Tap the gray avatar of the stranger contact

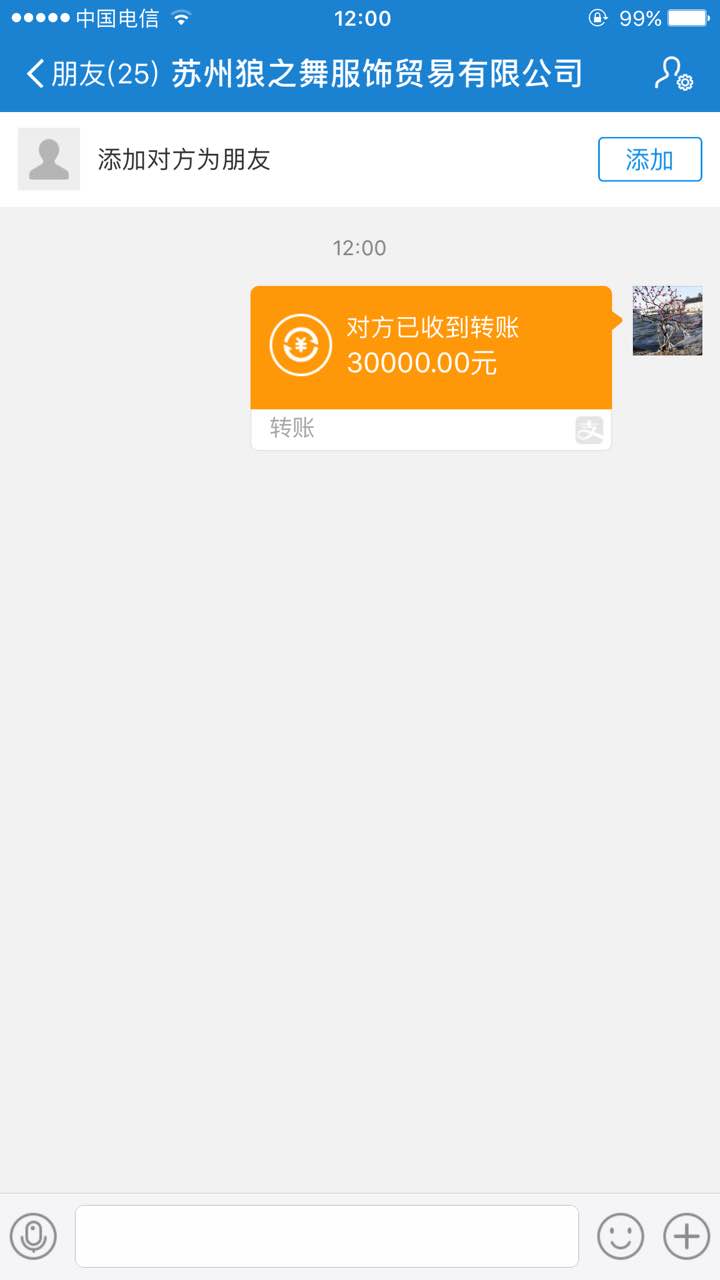coord(49,159)
